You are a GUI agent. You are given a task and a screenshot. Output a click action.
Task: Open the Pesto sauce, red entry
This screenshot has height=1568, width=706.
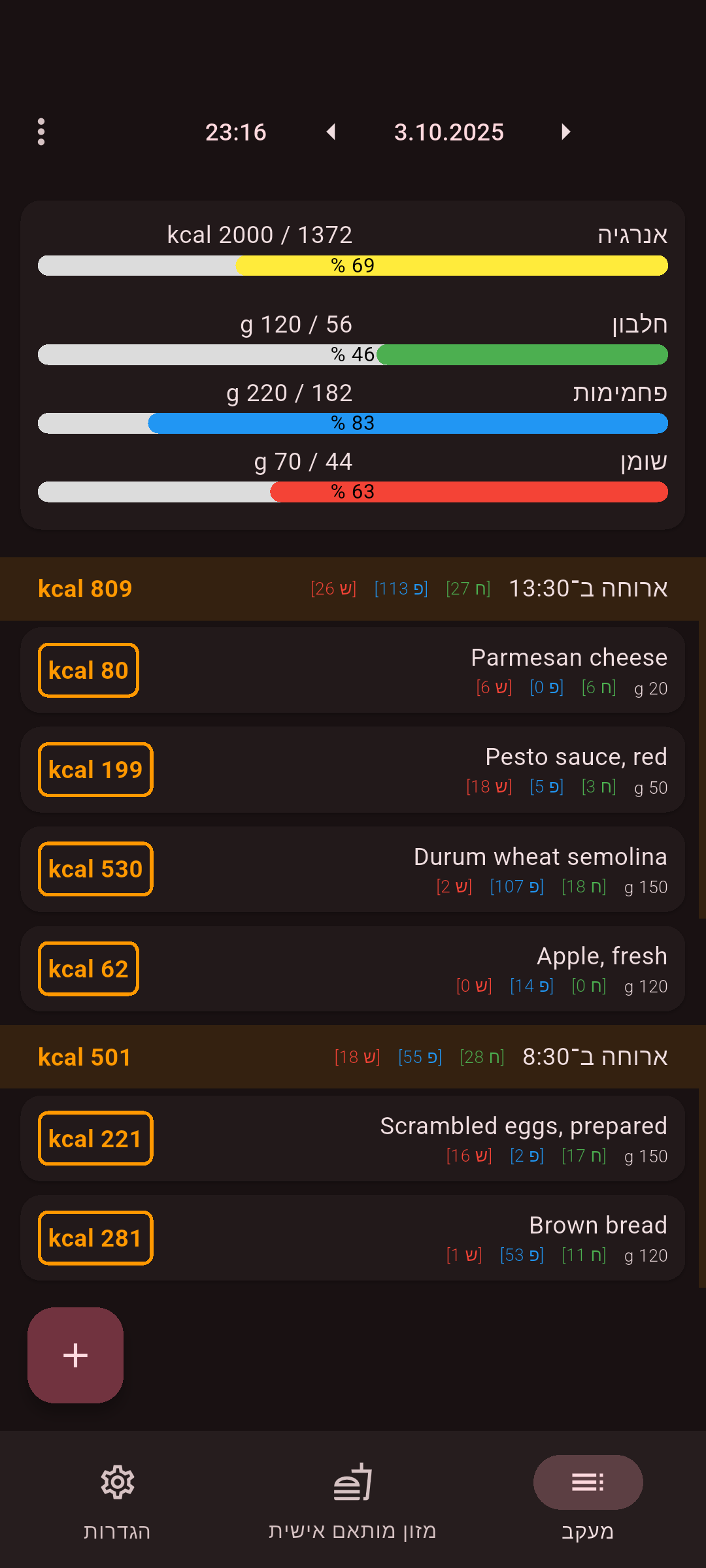[x=353, y=770]
